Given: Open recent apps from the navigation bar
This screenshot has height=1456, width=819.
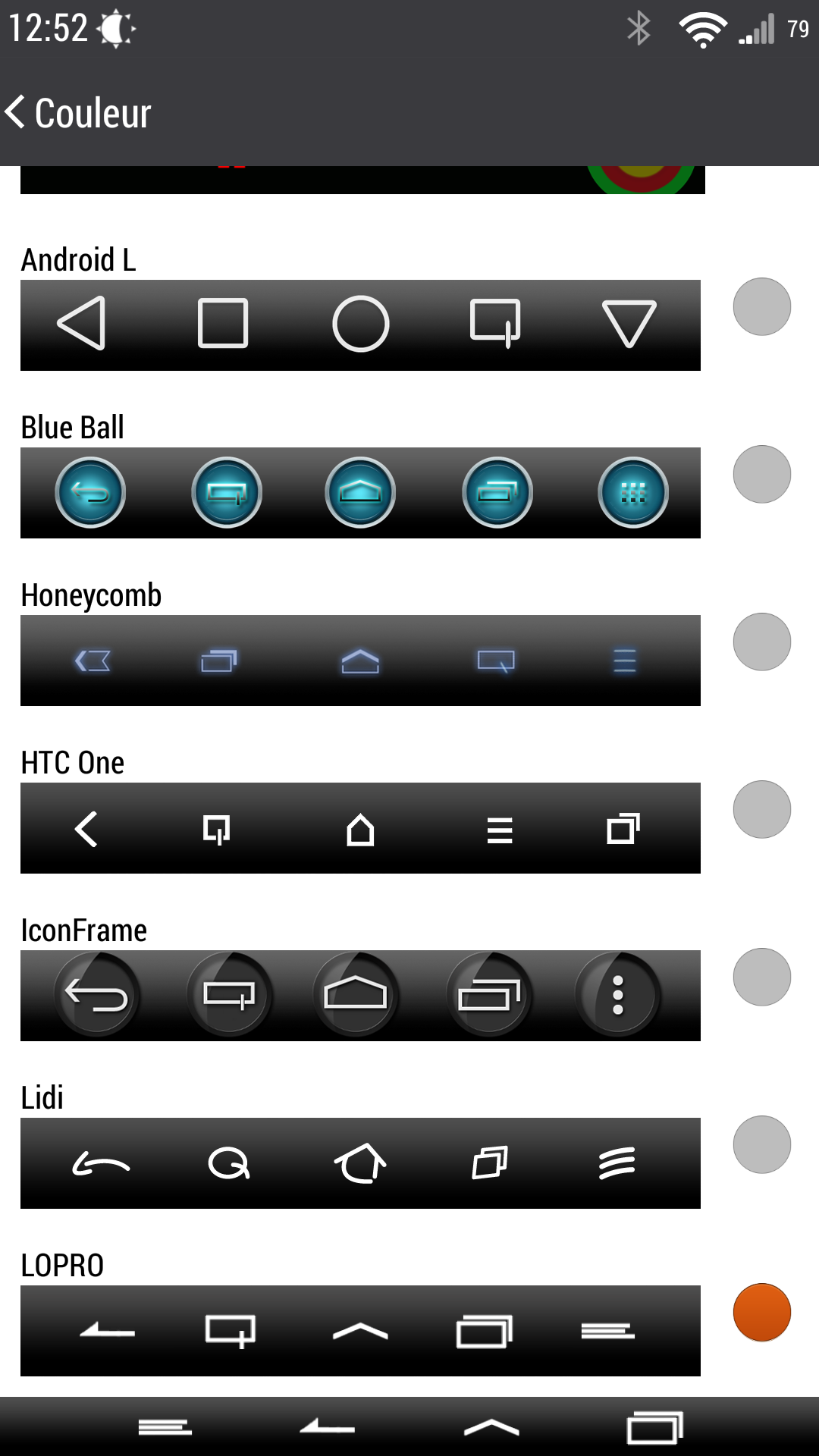Looking at the screenshot, I should 655,1427.
